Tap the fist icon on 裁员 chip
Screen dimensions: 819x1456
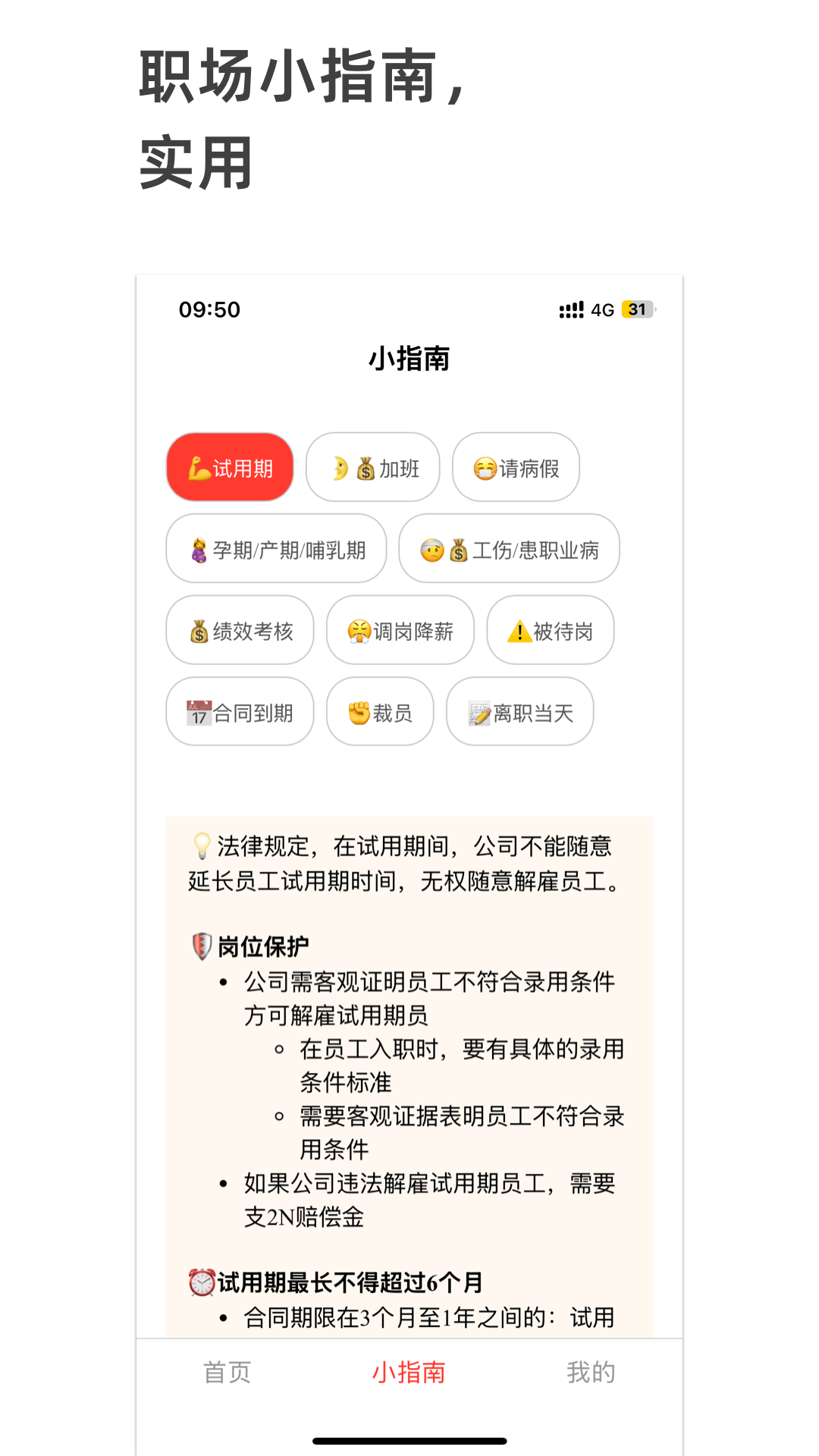coord(358,711)
